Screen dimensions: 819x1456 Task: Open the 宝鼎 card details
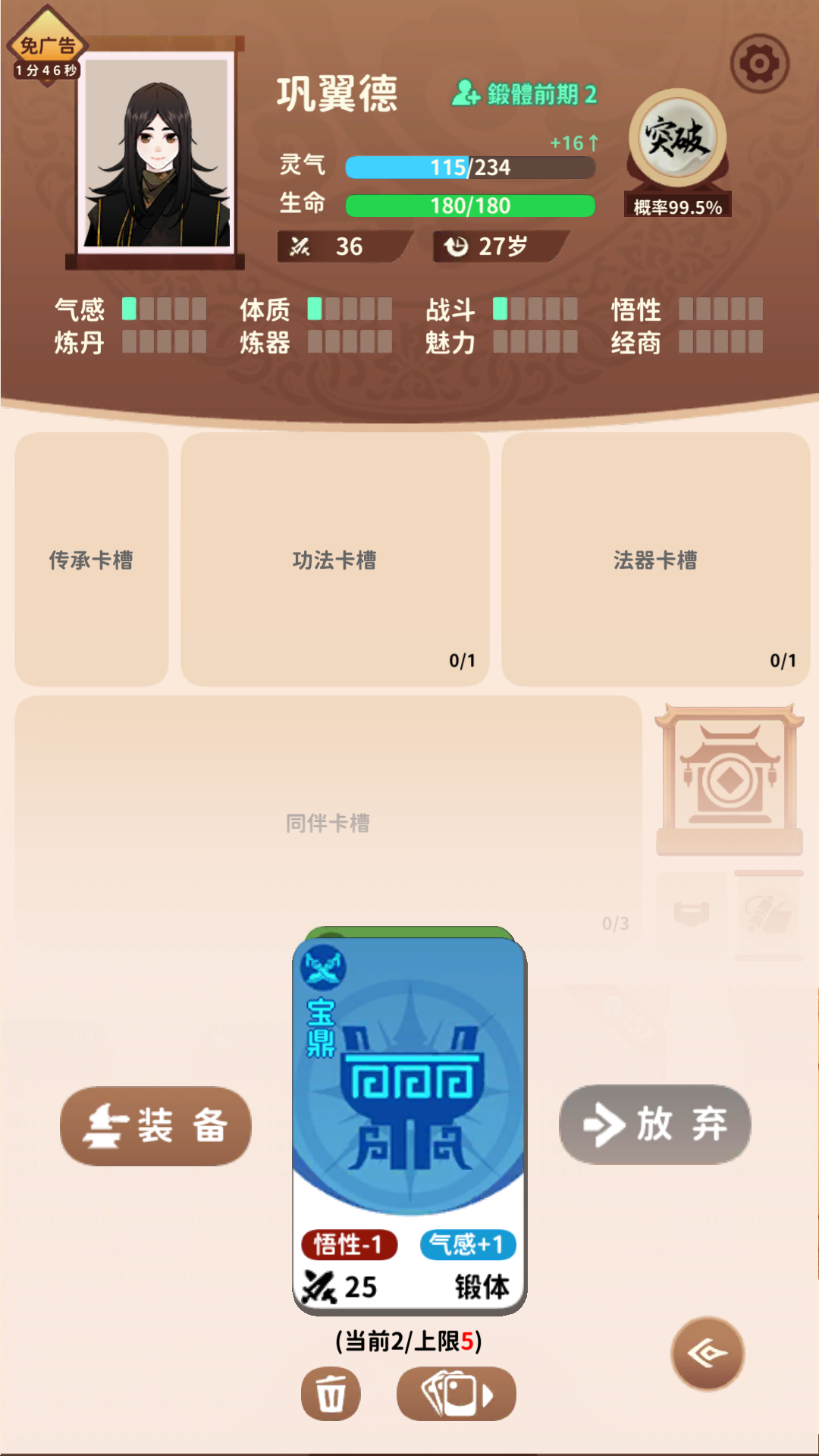pos(409,1122)
